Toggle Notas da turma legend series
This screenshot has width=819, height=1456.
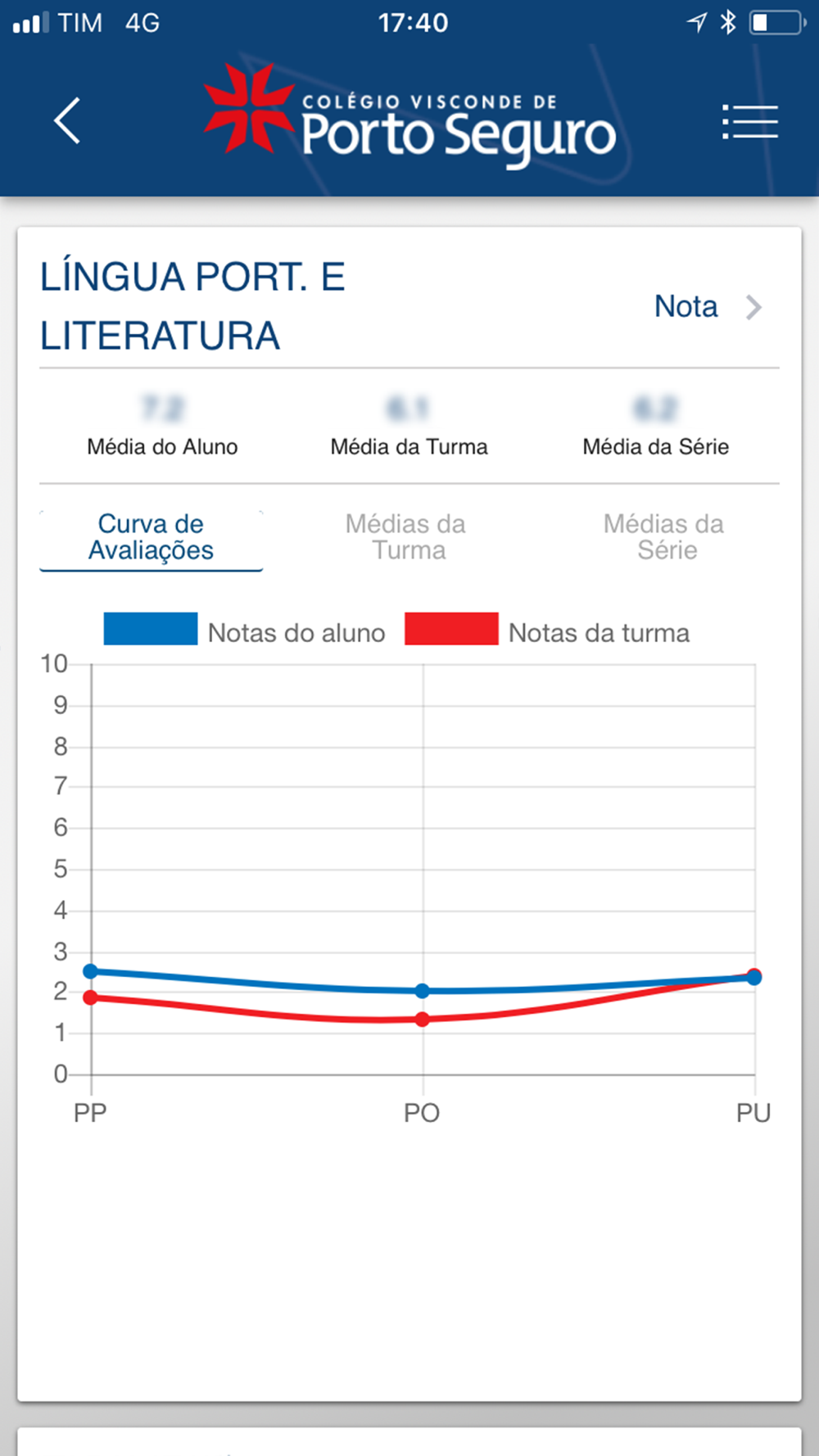tap(547, 631)
